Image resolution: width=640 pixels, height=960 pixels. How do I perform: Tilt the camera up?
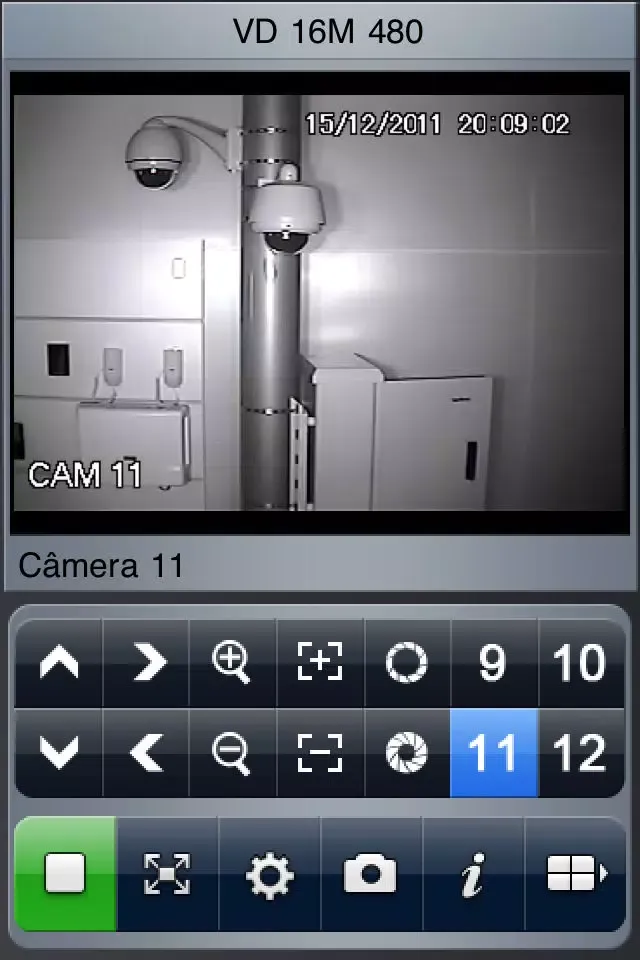pos(59,663)
